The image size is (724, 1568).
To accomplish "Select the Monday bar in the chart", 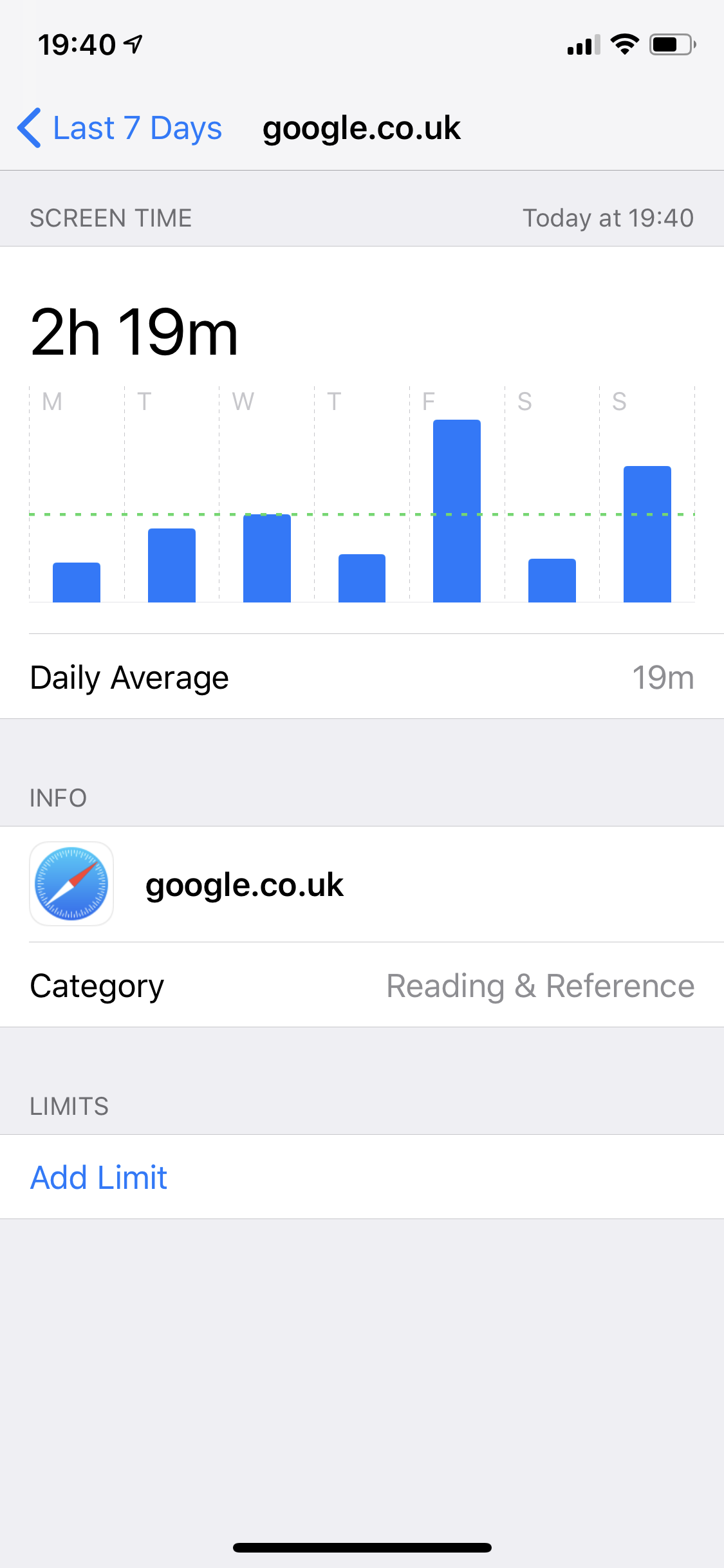I will [77, 583].
